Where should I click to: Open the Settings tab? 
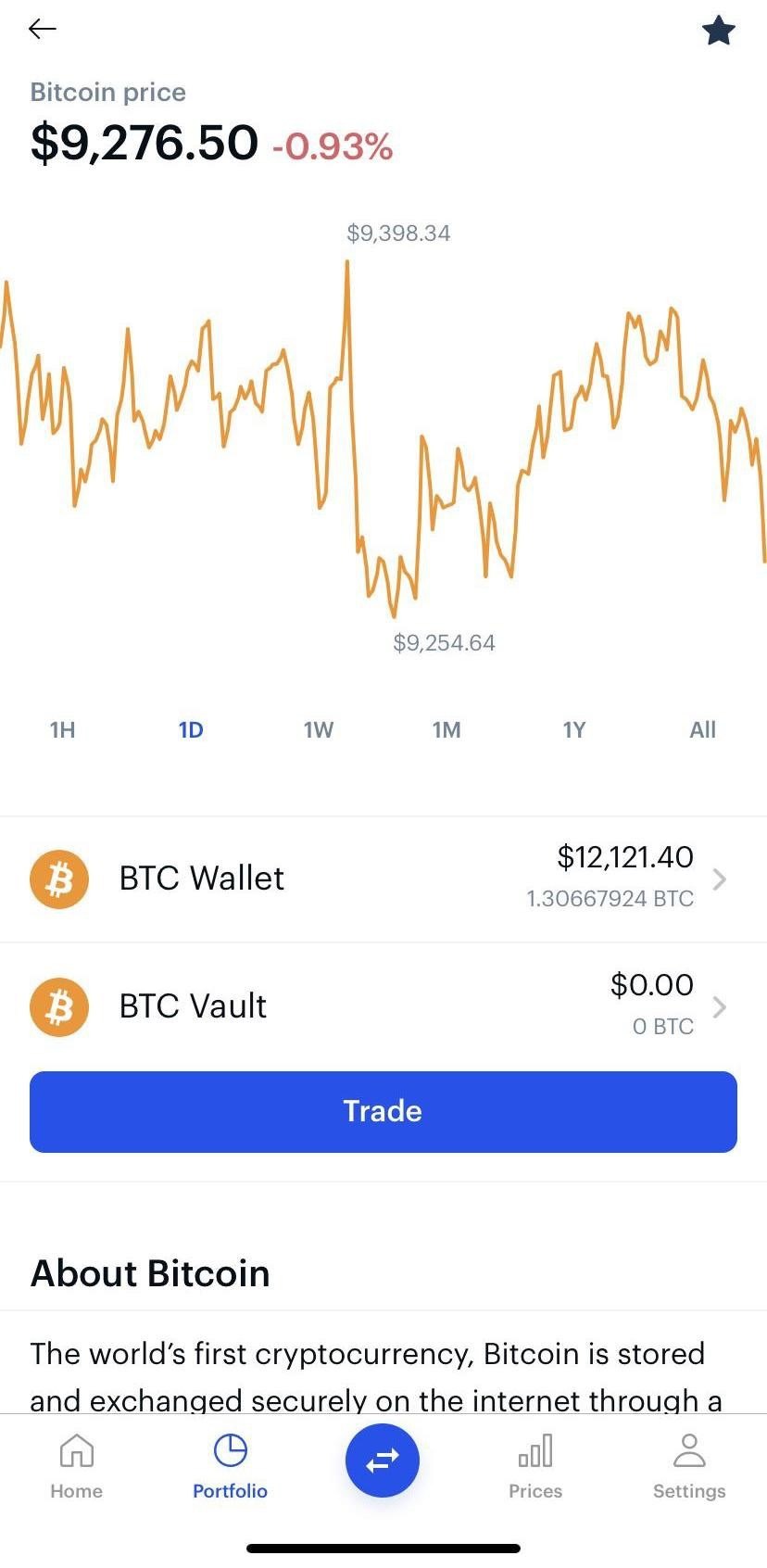689,1466
